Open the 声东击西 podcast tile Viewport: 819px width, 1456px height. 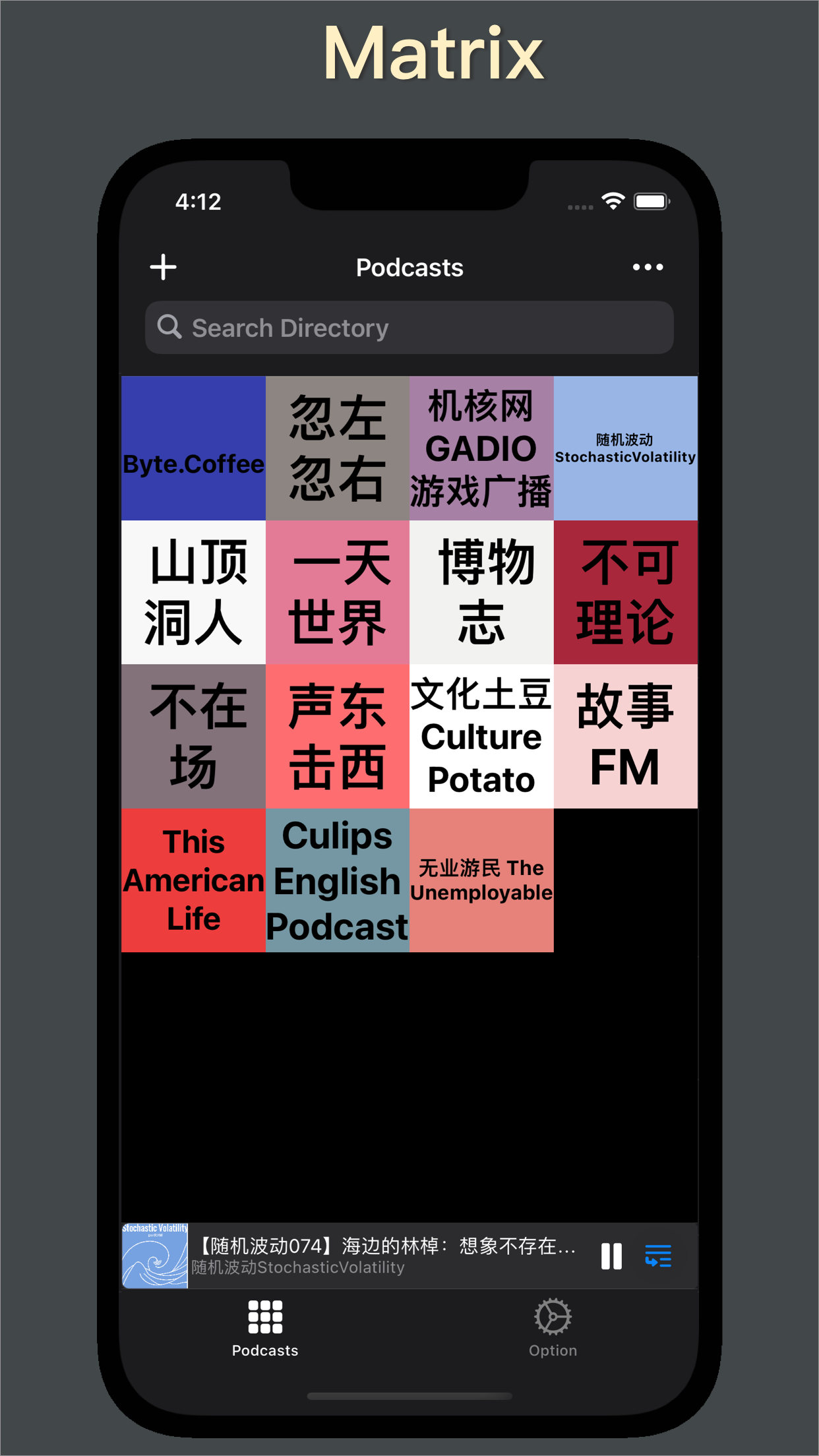(338, 736)
